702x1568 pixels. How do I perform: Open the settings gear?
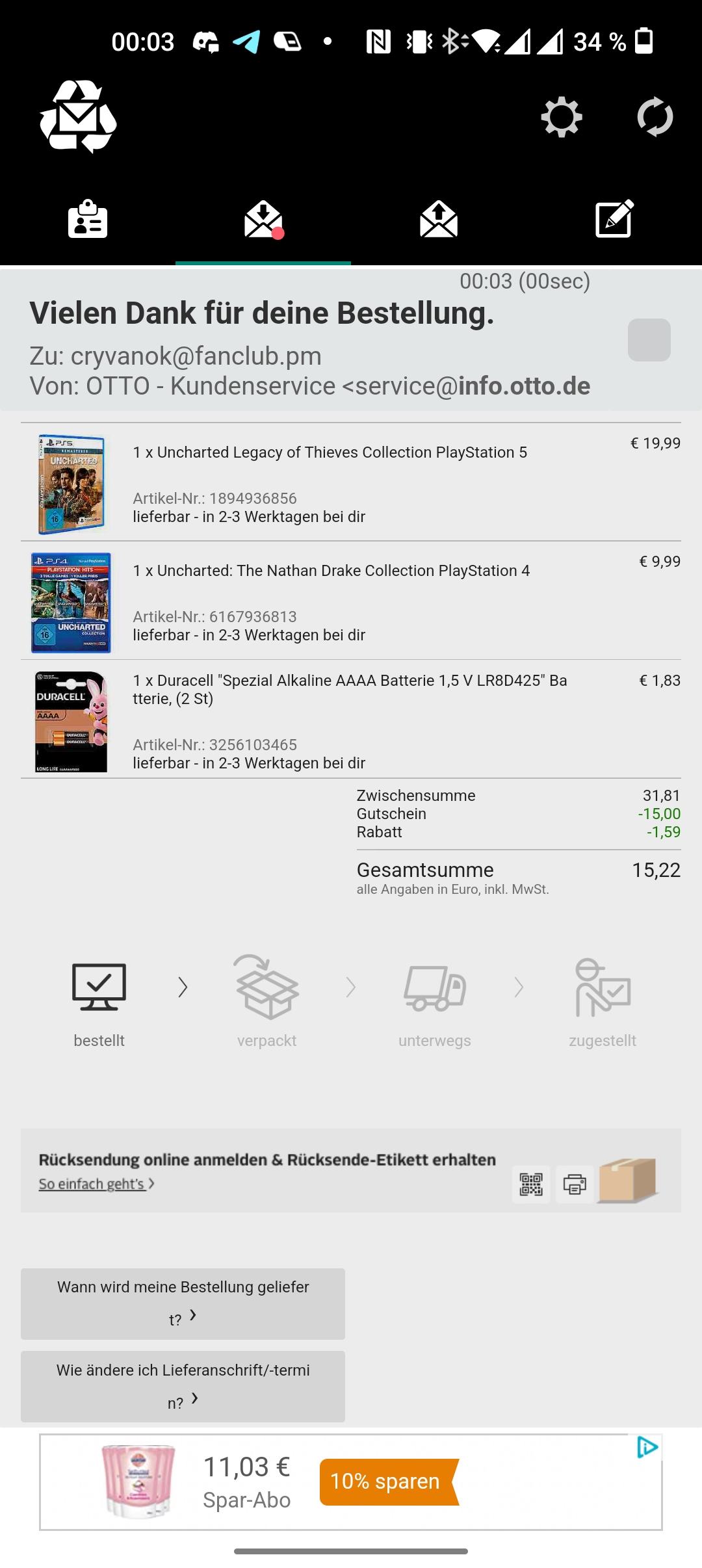point(561,118)
